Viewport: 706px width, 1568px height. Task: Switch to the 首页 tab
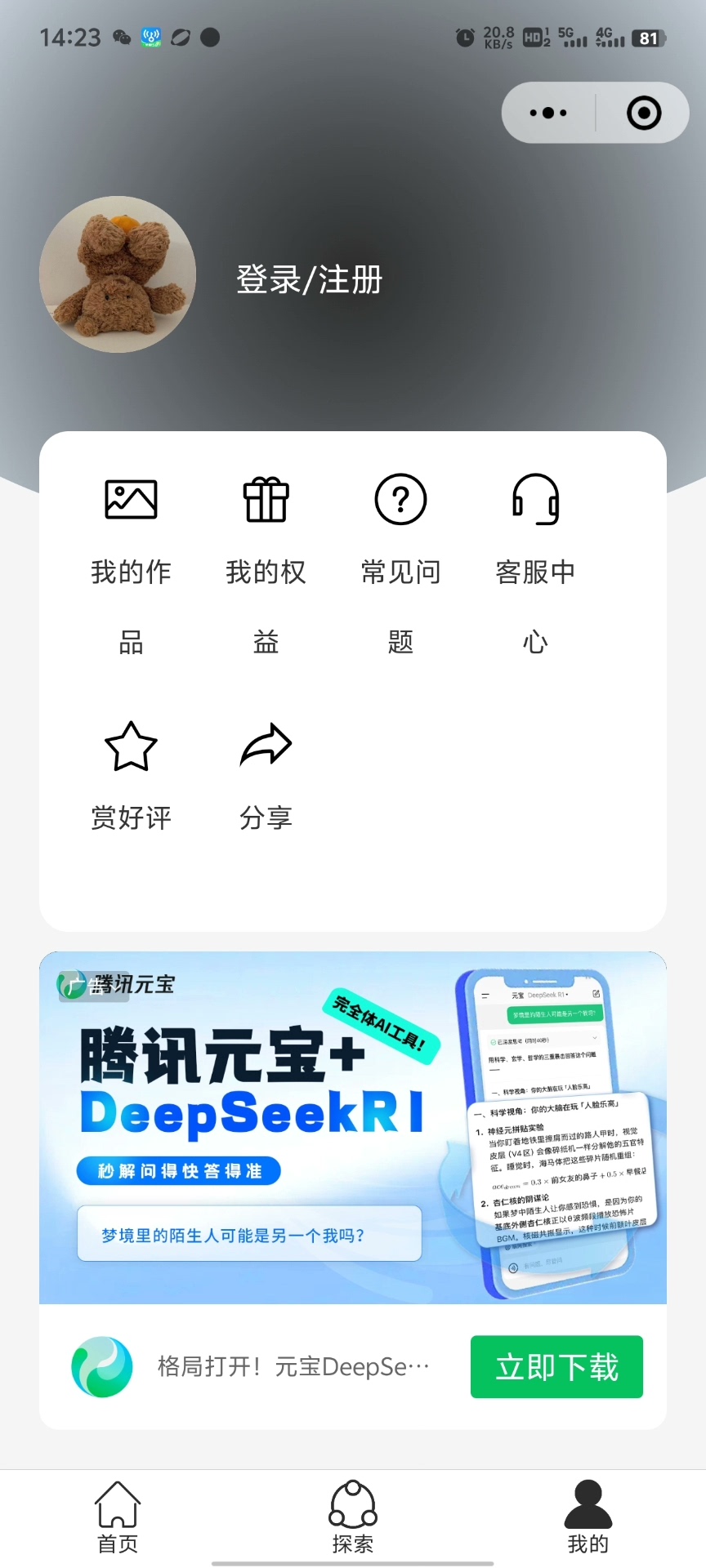[118, 1517]
